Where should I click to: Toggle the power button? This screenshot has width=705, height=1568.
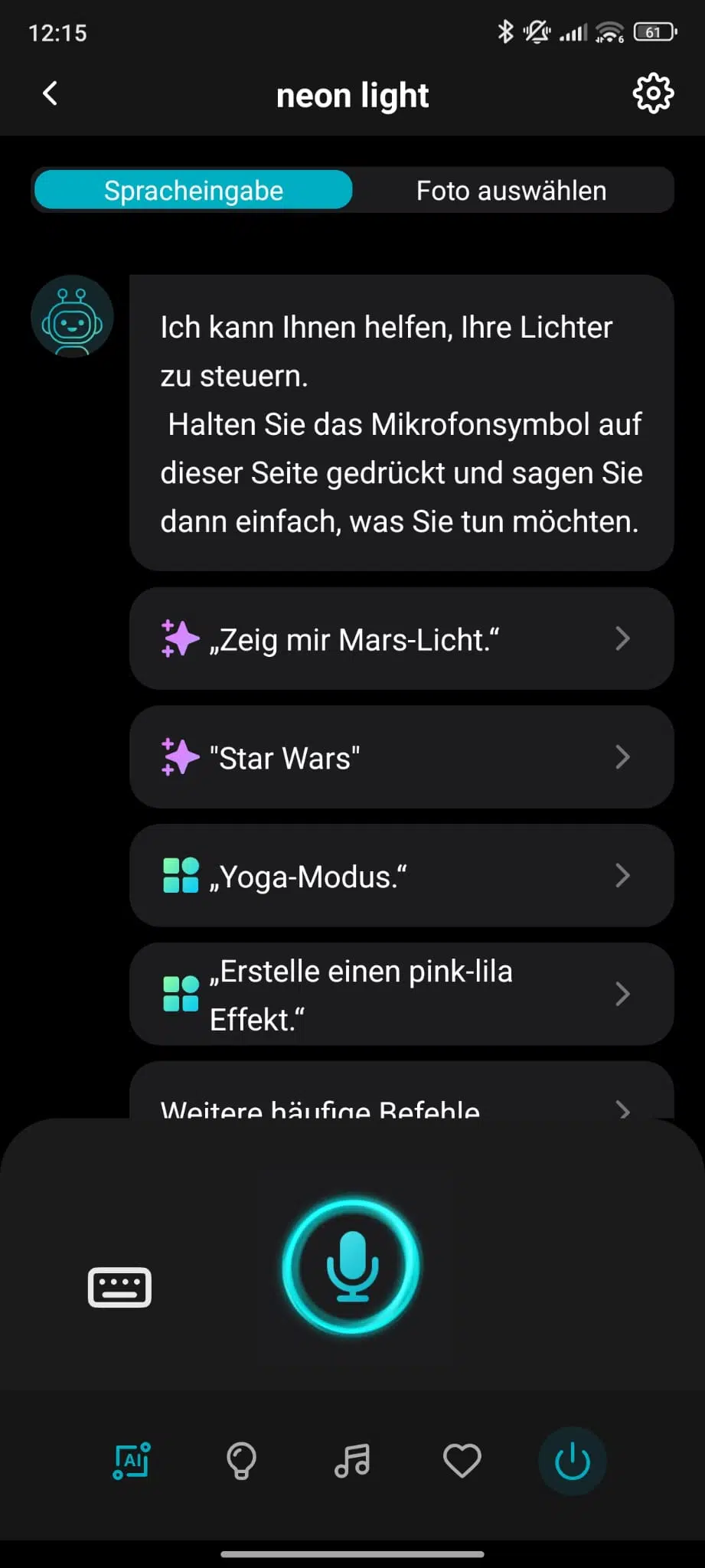[x=573, y=1461]
